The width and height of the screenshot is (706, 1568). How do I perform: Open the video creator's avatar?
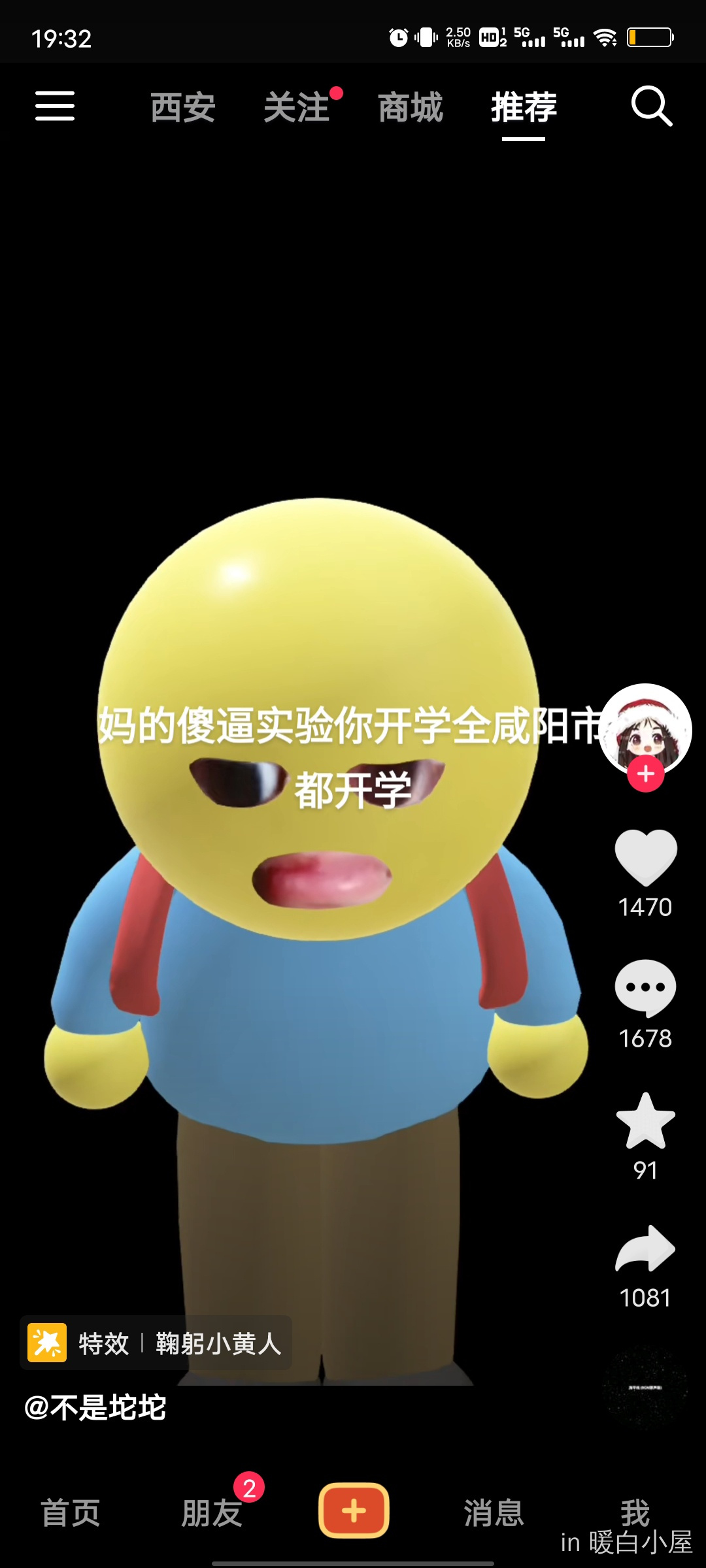[x=645, y=728]
